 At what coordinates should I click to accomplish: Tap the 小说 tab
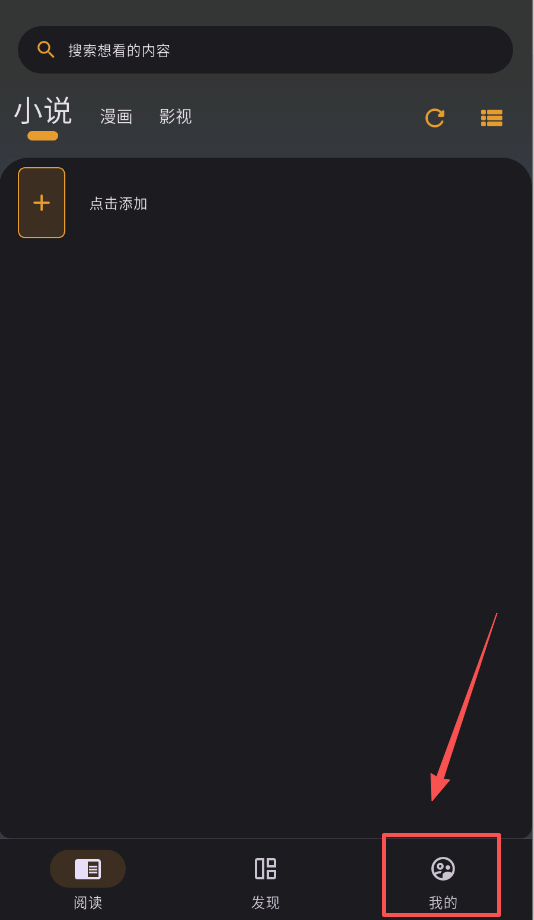click(43, 111)
